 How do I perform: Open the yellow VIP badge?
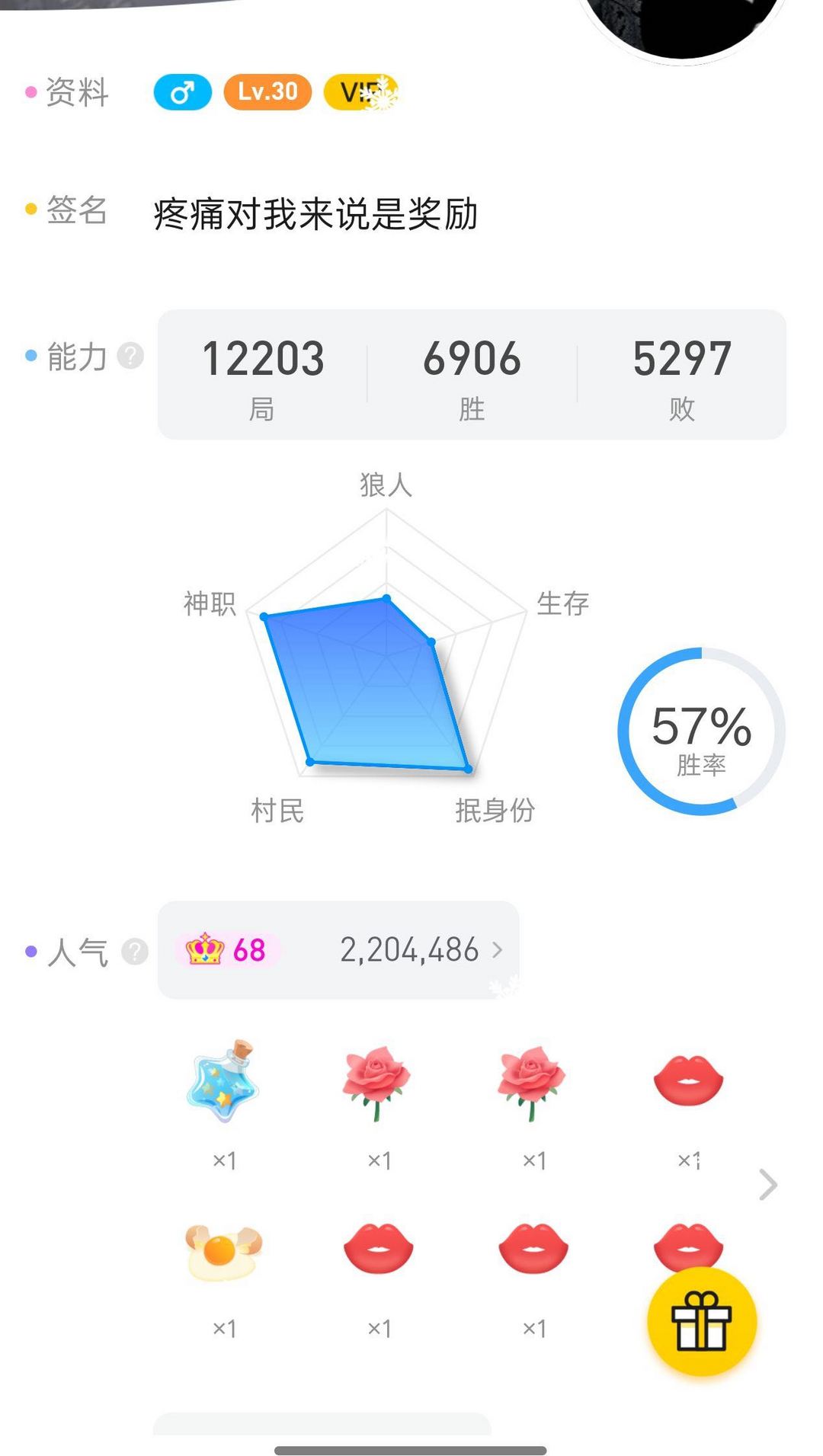tap(361, 92)
